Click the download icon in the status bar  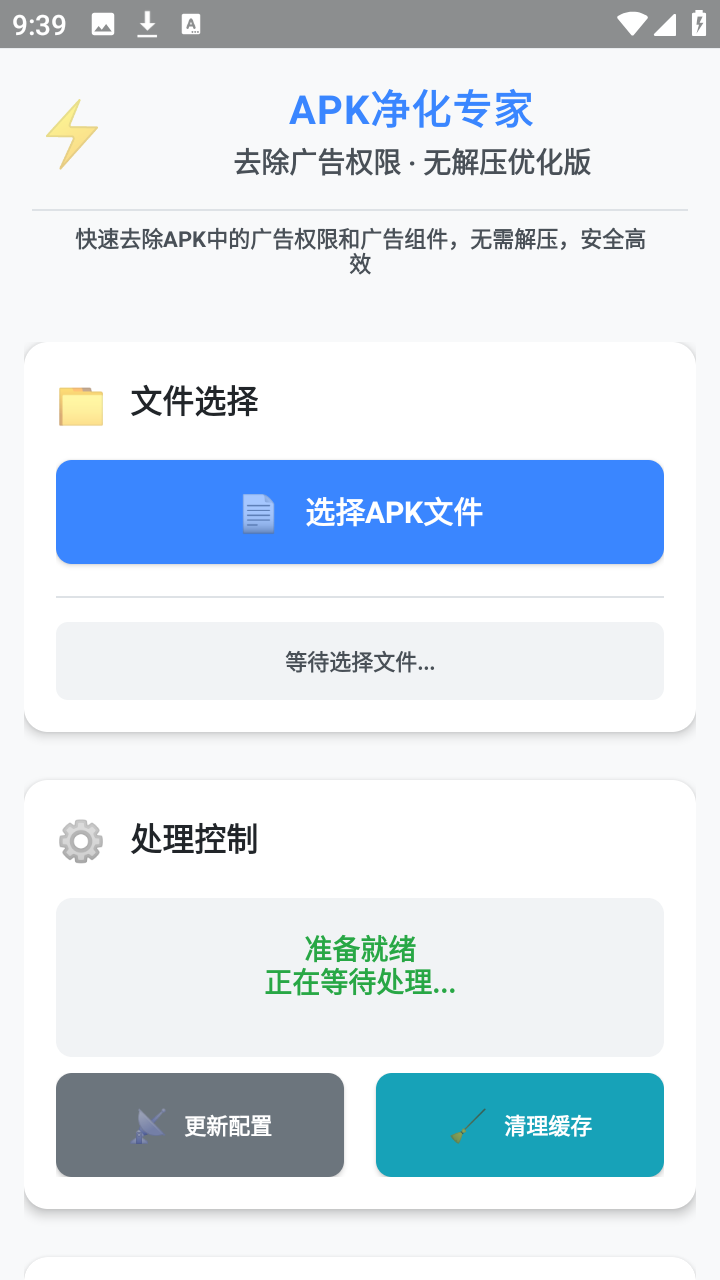coord(148,22)
